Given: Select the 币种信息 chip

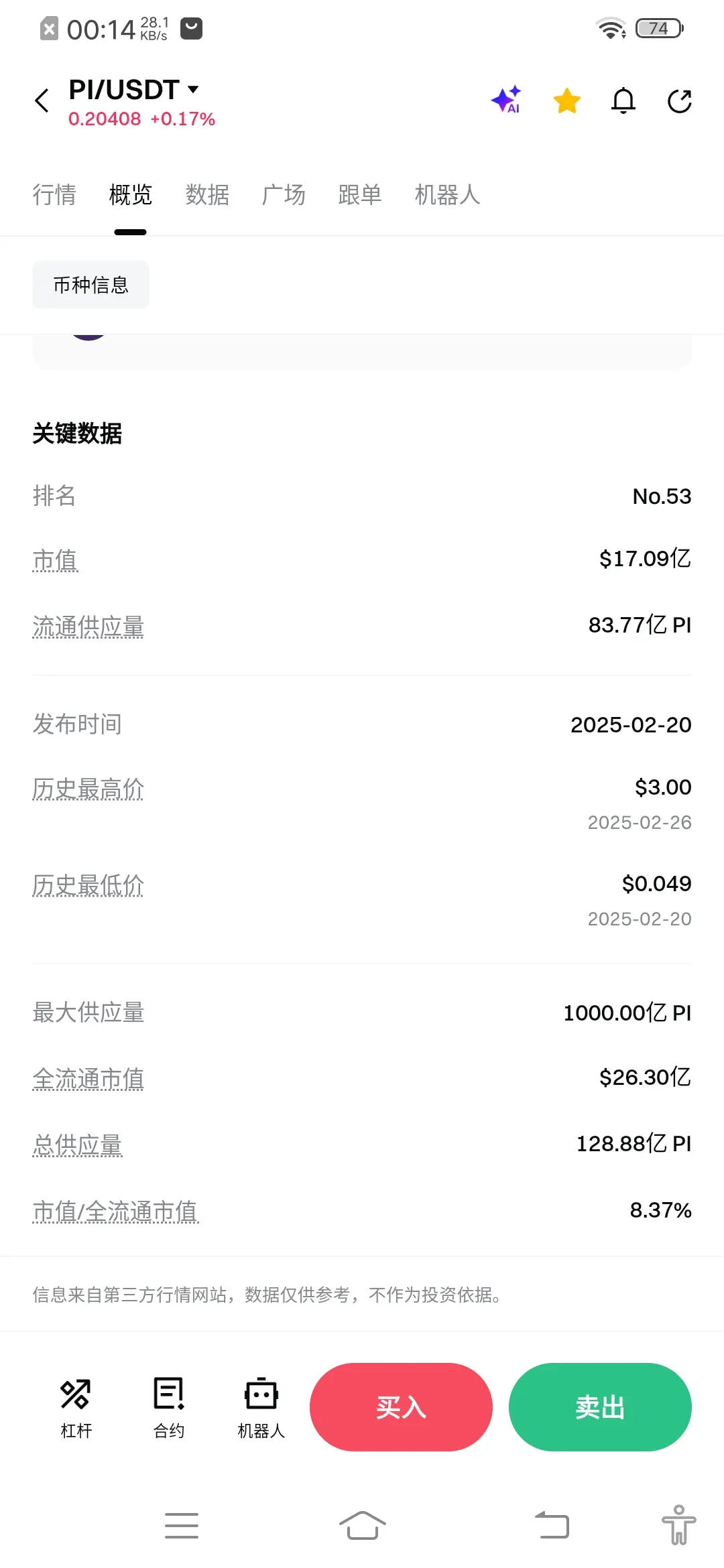Looking at the screenshot, I should click(x=91, y=285).
